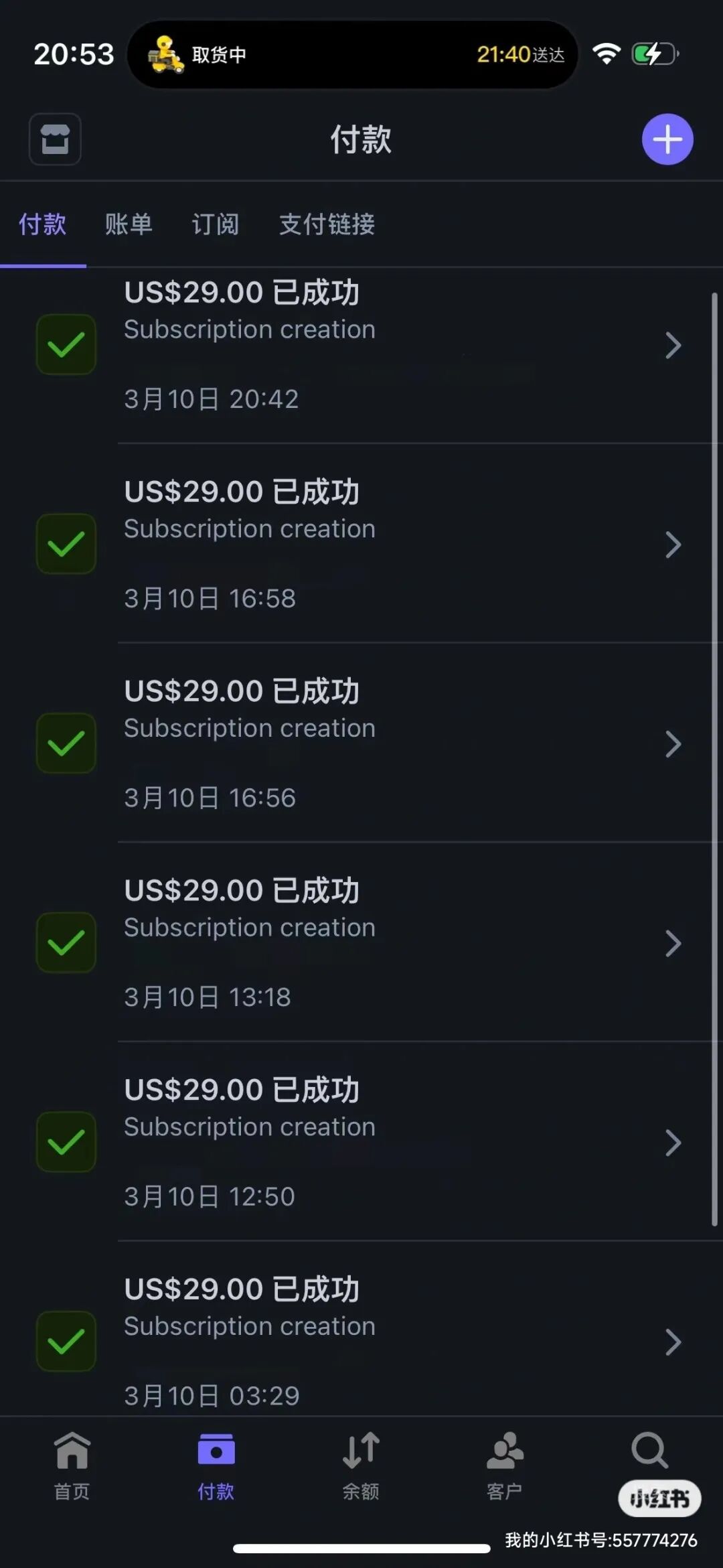Open the 支付链接 tab
The width and height of the screenshot is (723, 1568).
pos(327,224)
